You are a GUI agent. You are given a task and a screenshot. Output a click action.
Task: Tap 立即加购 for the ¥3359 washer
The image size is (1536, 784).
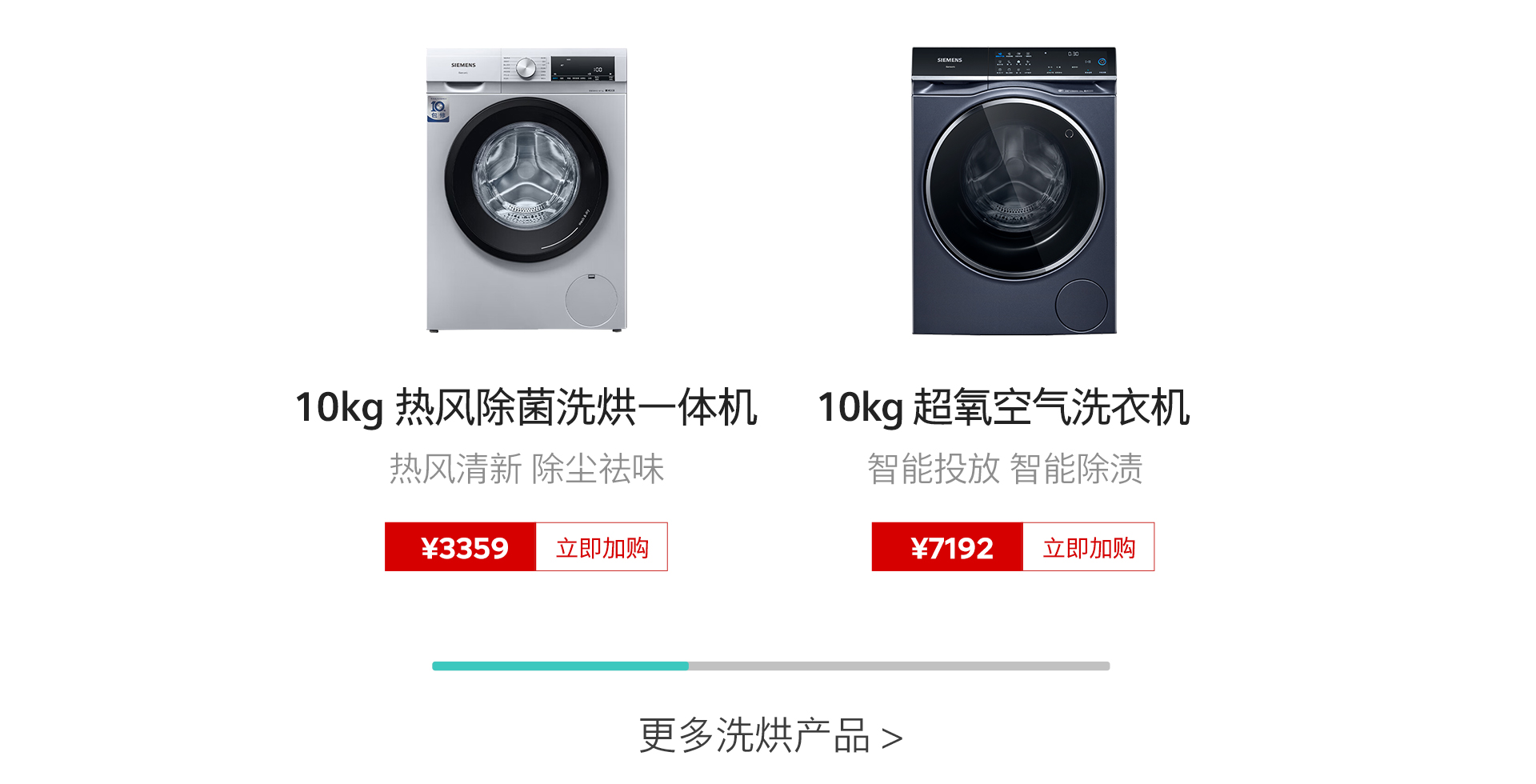[x=602, y=547]
